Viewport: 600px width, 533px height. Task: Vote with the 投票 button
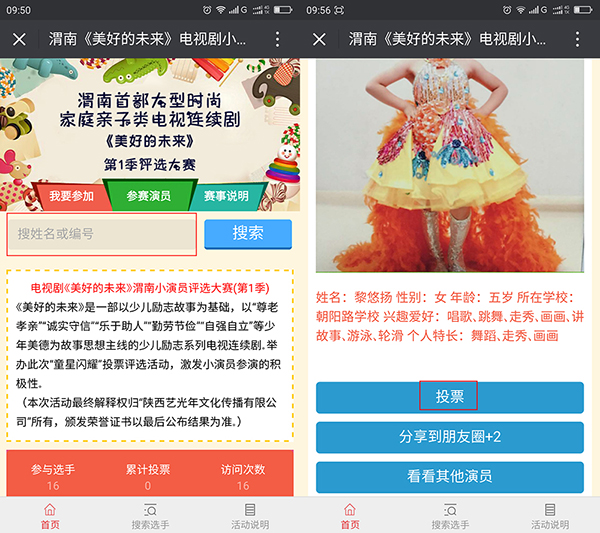click(x=449, y=397)
